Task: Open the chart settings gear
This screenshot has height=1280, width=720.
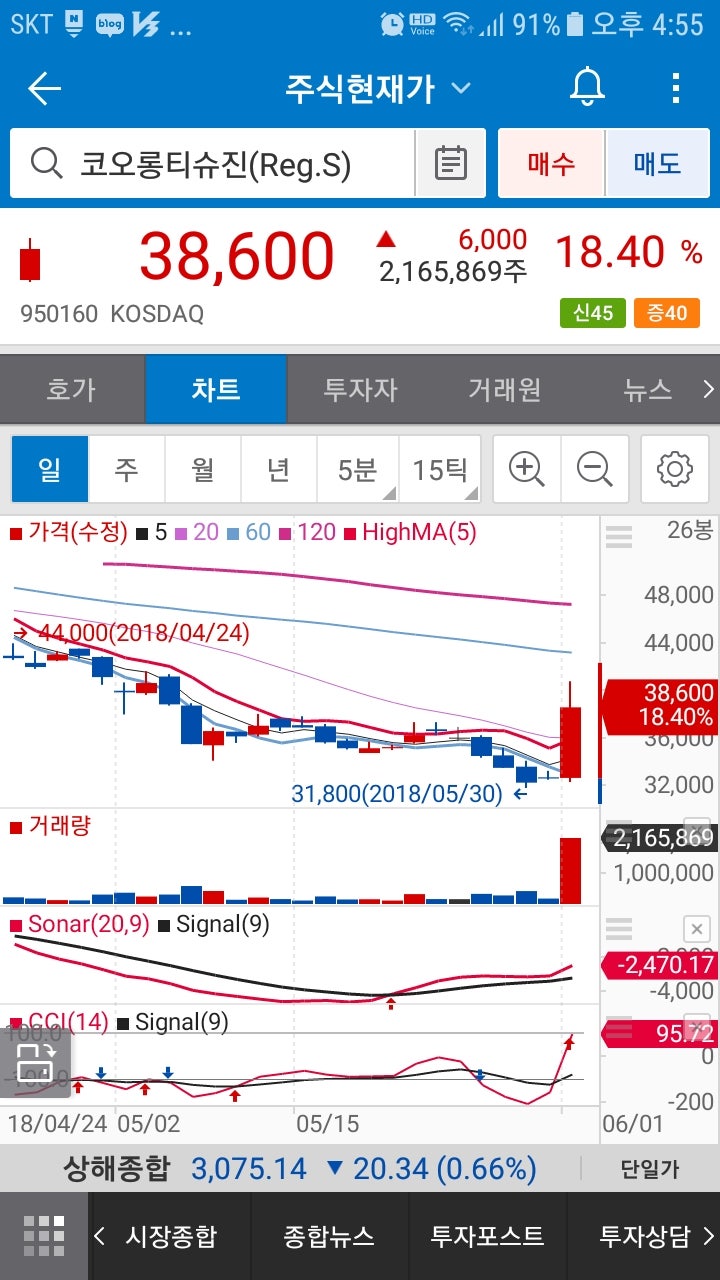Action: point(674,468)
